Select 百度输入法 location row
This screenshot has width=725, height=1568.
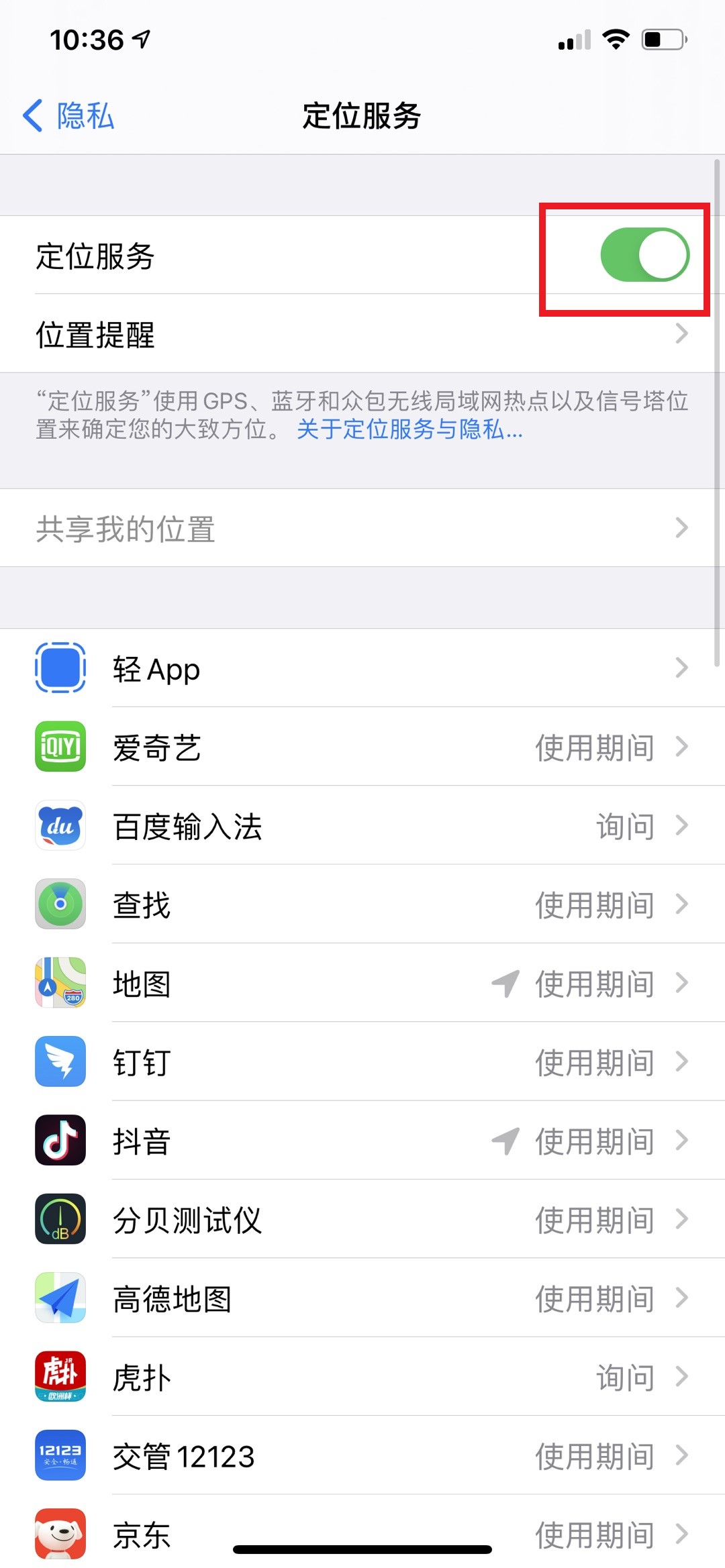click(x=362, y=825)
